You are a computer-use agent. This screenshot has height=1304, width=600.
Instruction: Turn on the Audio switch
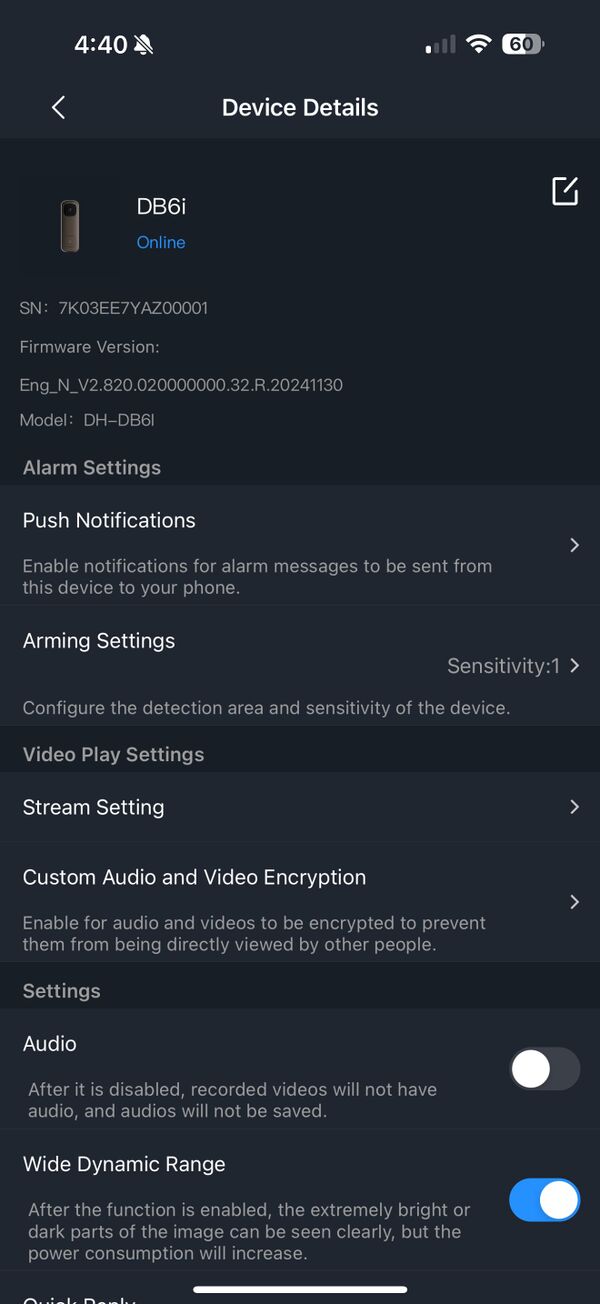(x=544, y=1069)
